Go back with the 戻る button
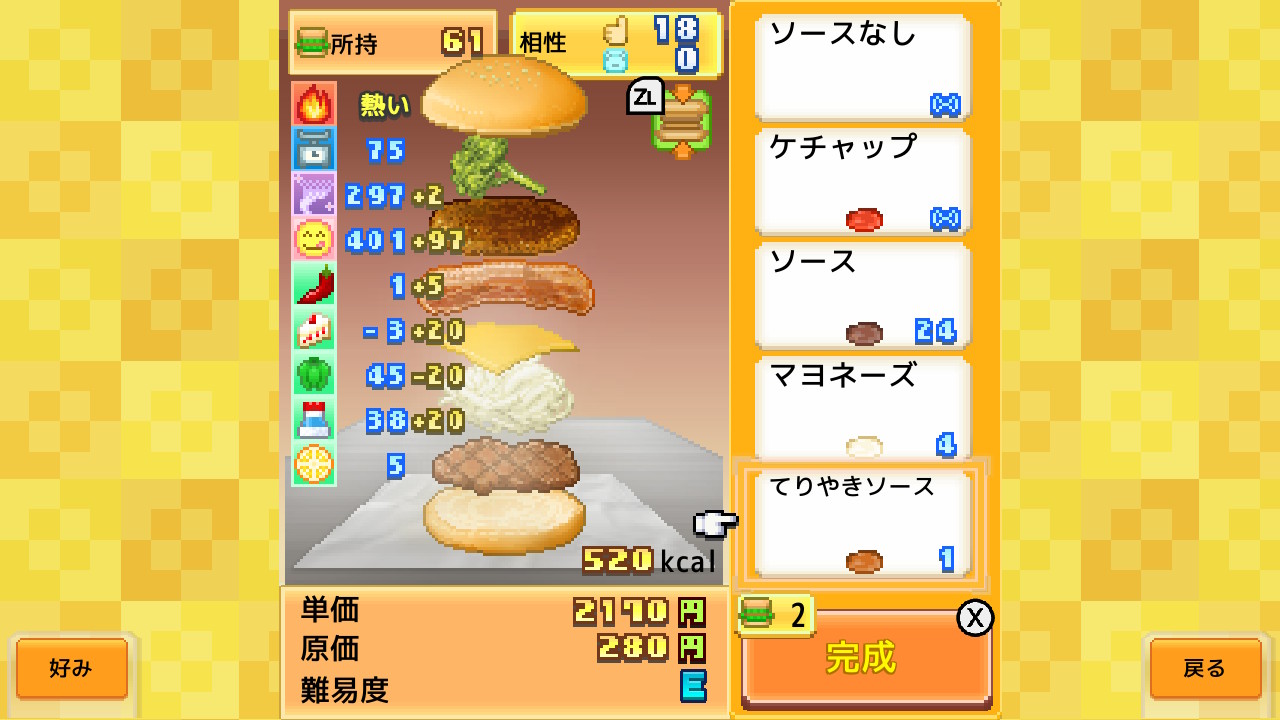This screenshot has width=1280, height=720. coord(1204,668)
